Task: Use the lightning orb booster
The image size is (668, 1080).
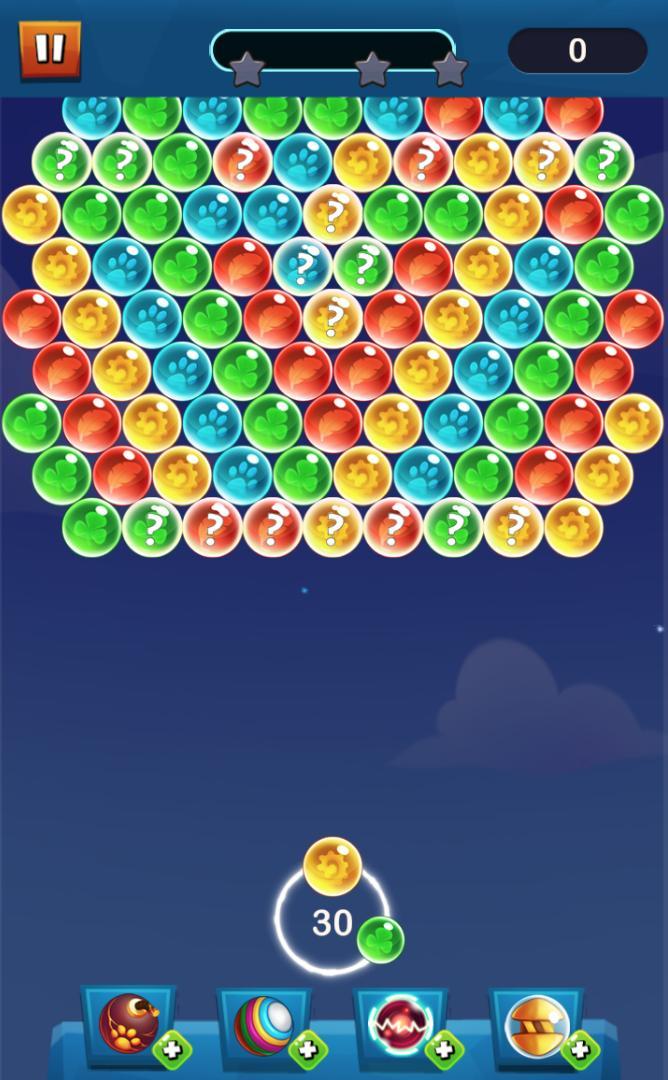Action: 399,1025
